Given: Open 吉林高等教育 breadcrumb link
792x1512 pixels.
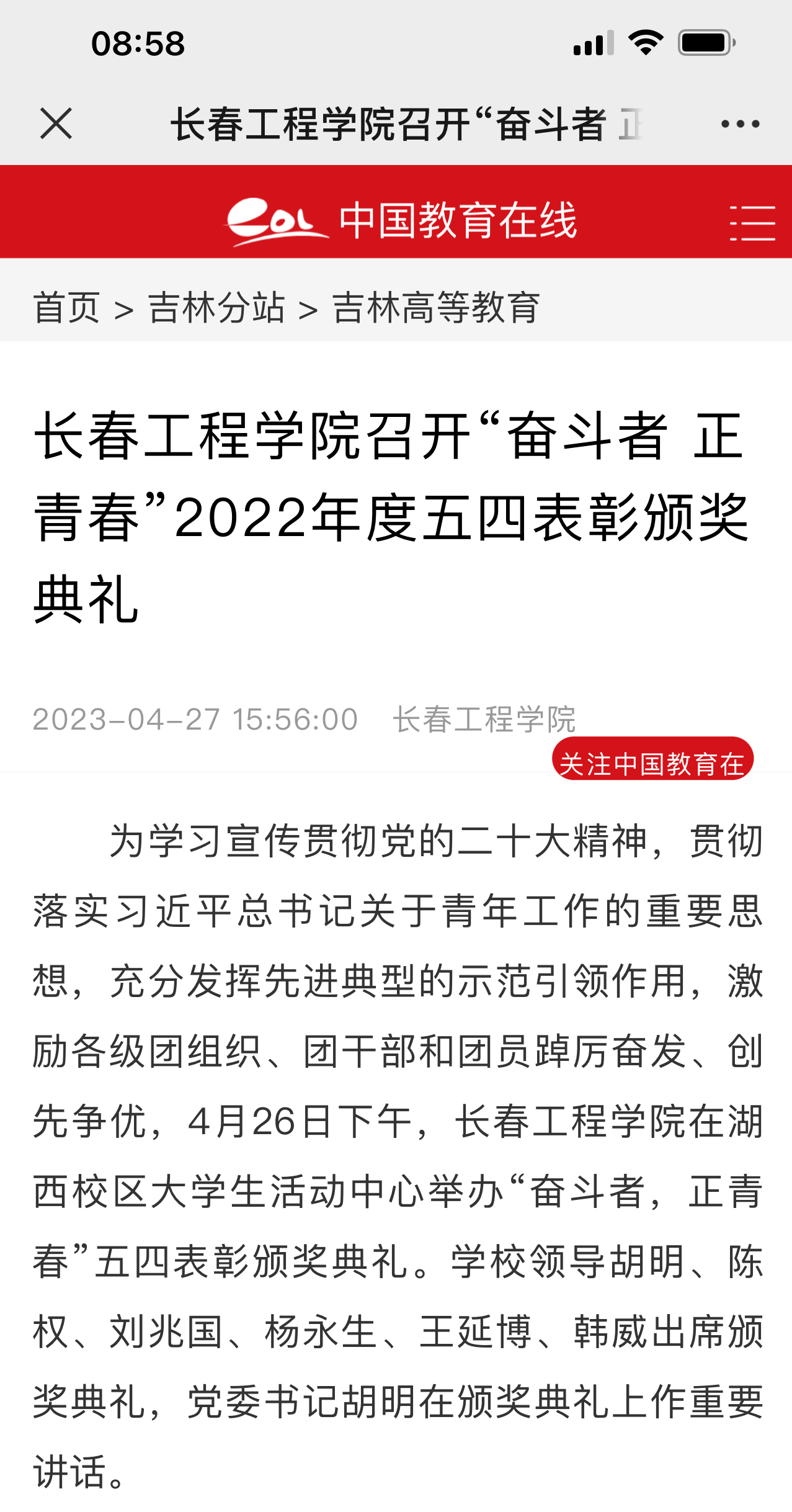Looking at the screenshot, I should click(436, 307).
